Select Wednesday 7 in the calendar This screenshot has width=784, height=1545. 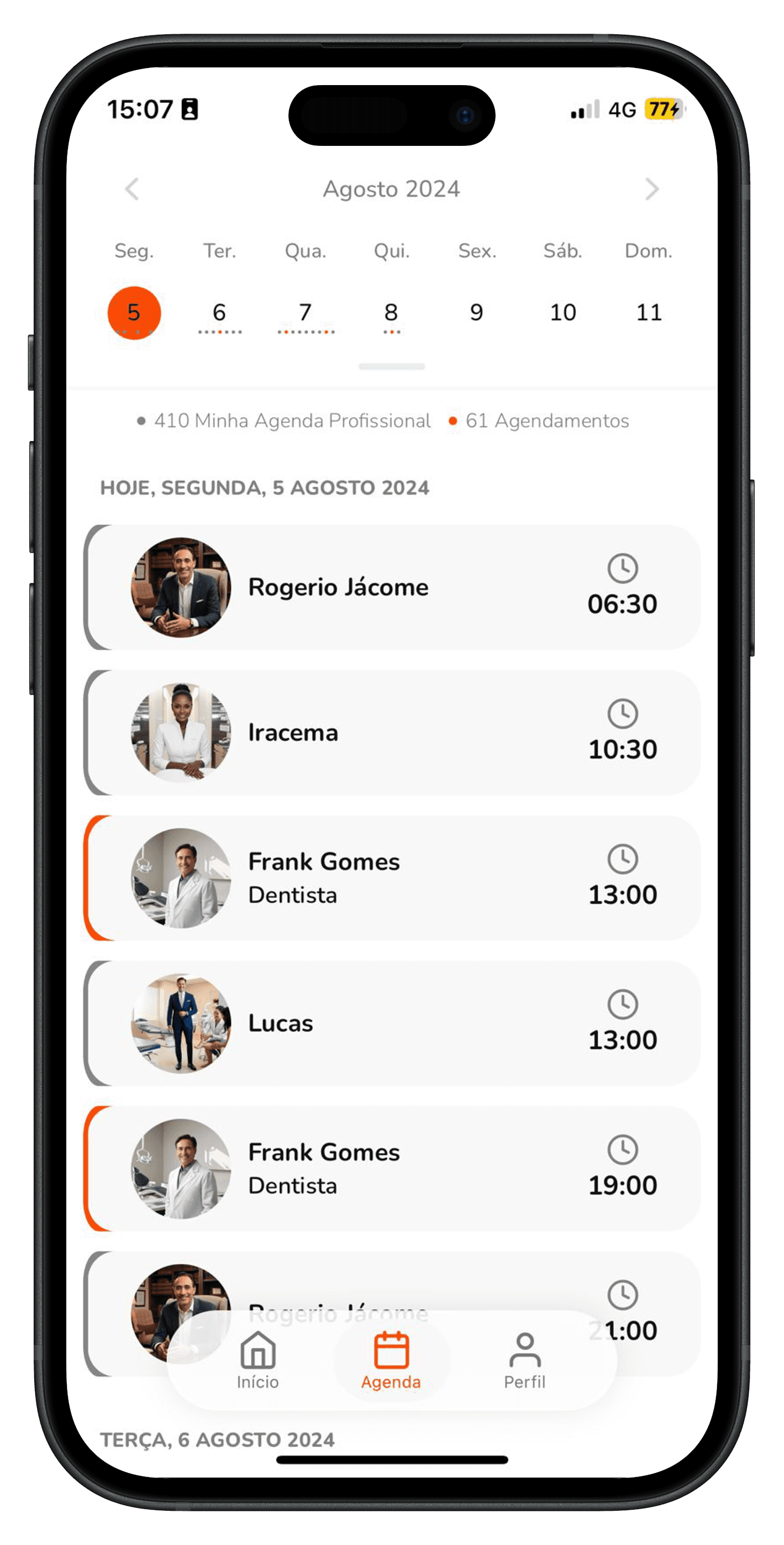click(x=306, y=313)
